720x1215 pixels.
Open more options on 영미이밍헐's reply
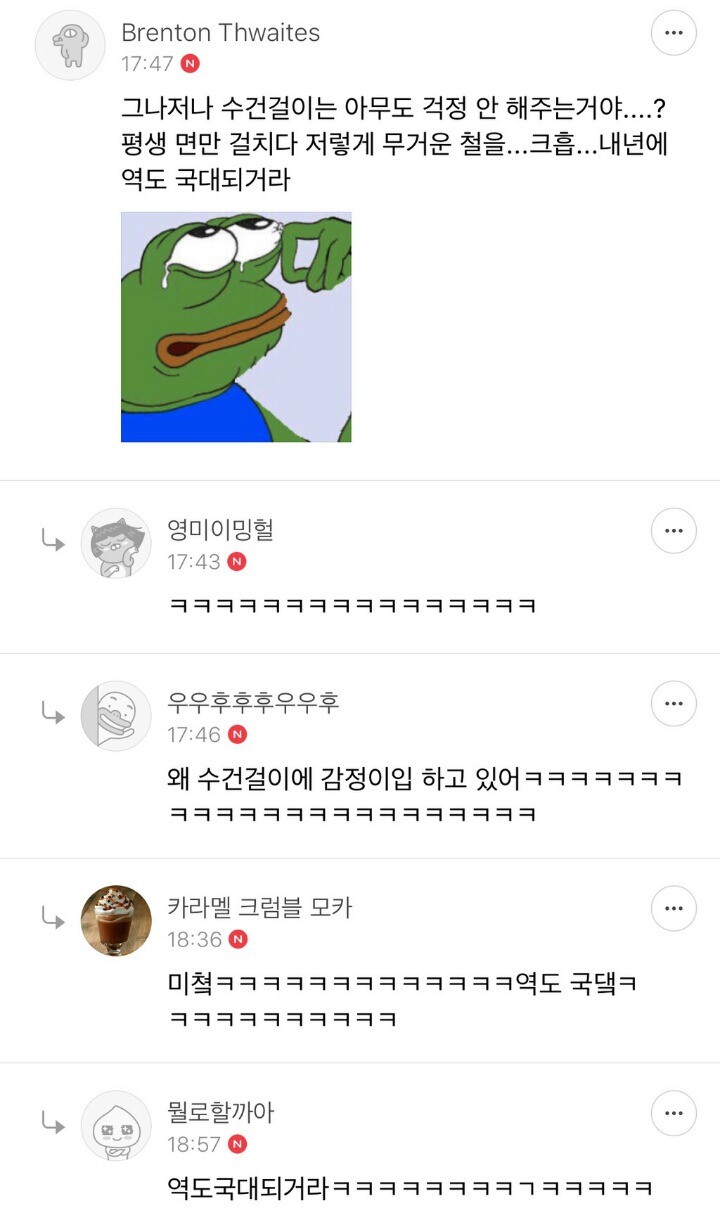click(673, 530)
